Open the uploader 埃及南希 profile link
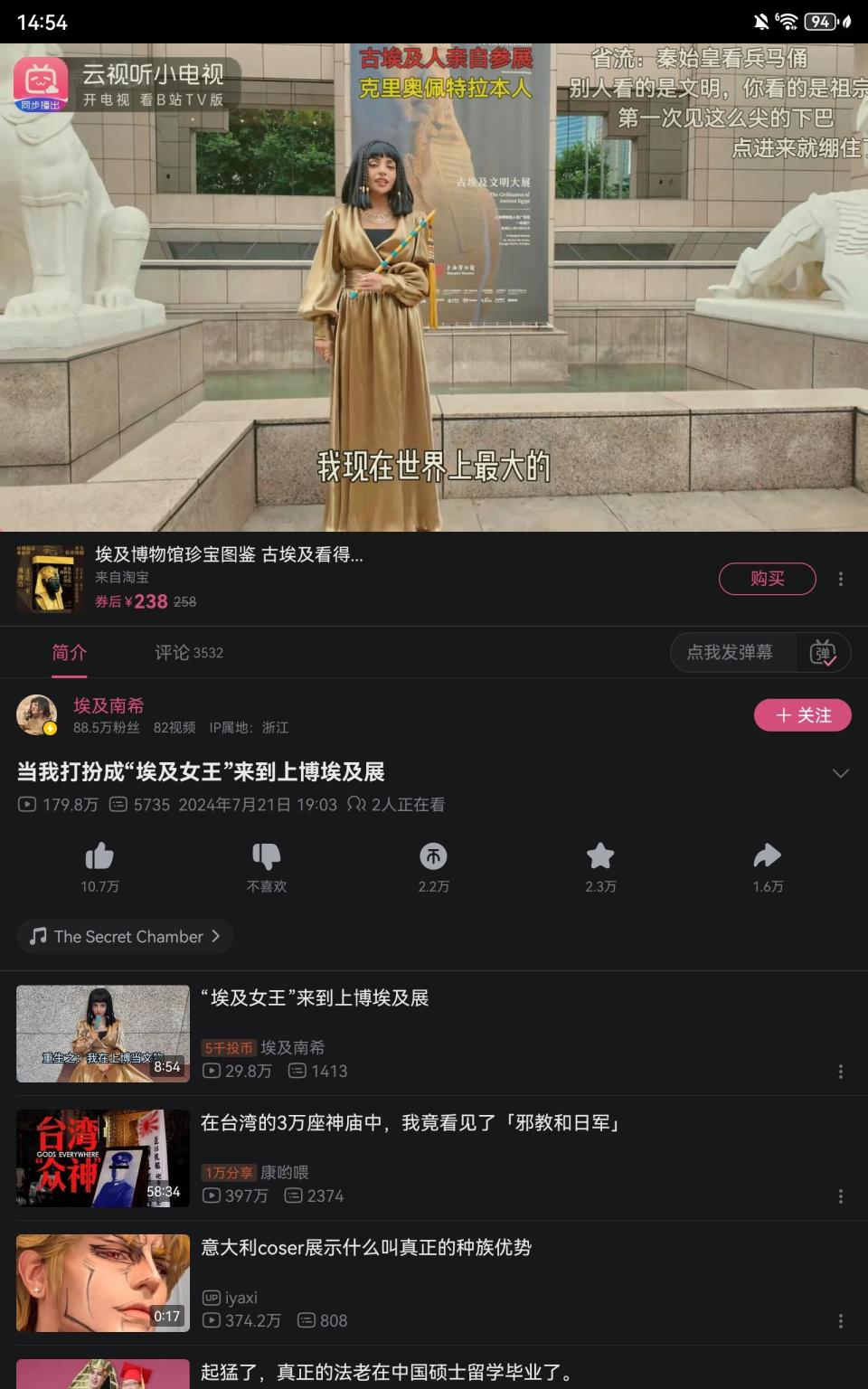868x1389 pixels. pos(110,704)
